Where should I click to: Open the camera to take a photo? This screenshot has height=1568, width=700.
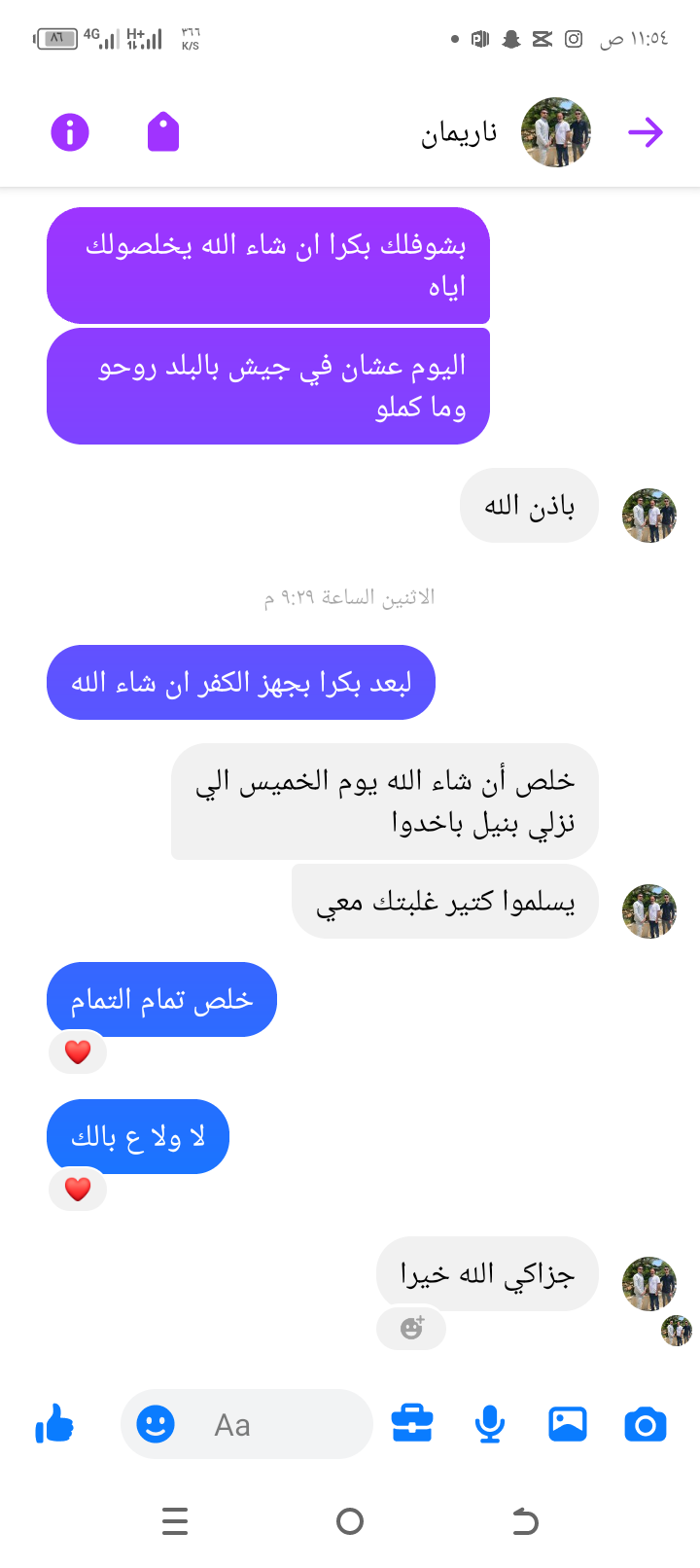pos(645,1424)
